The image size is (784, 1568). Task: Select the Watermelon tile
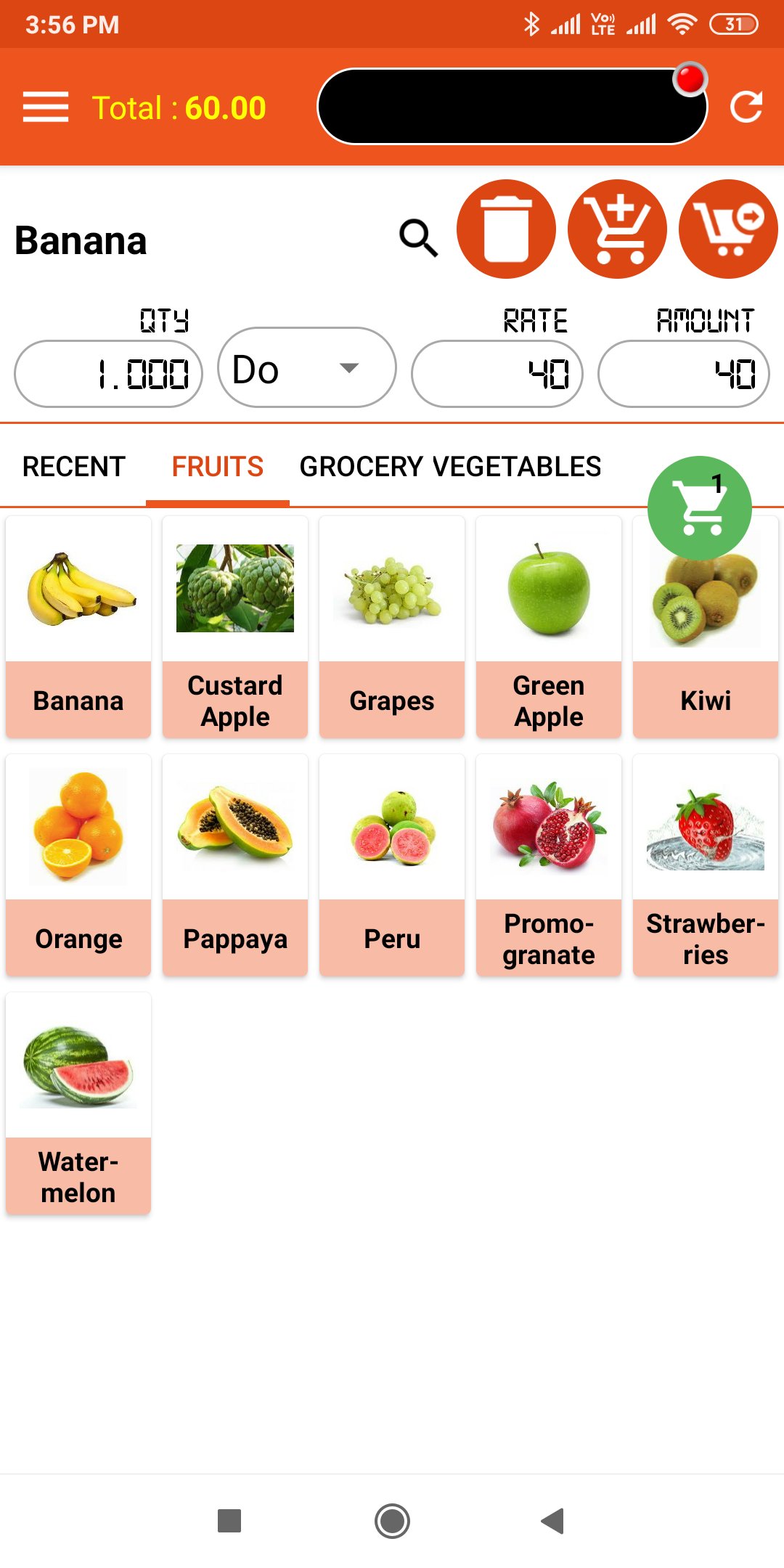tap(78, 1103)
